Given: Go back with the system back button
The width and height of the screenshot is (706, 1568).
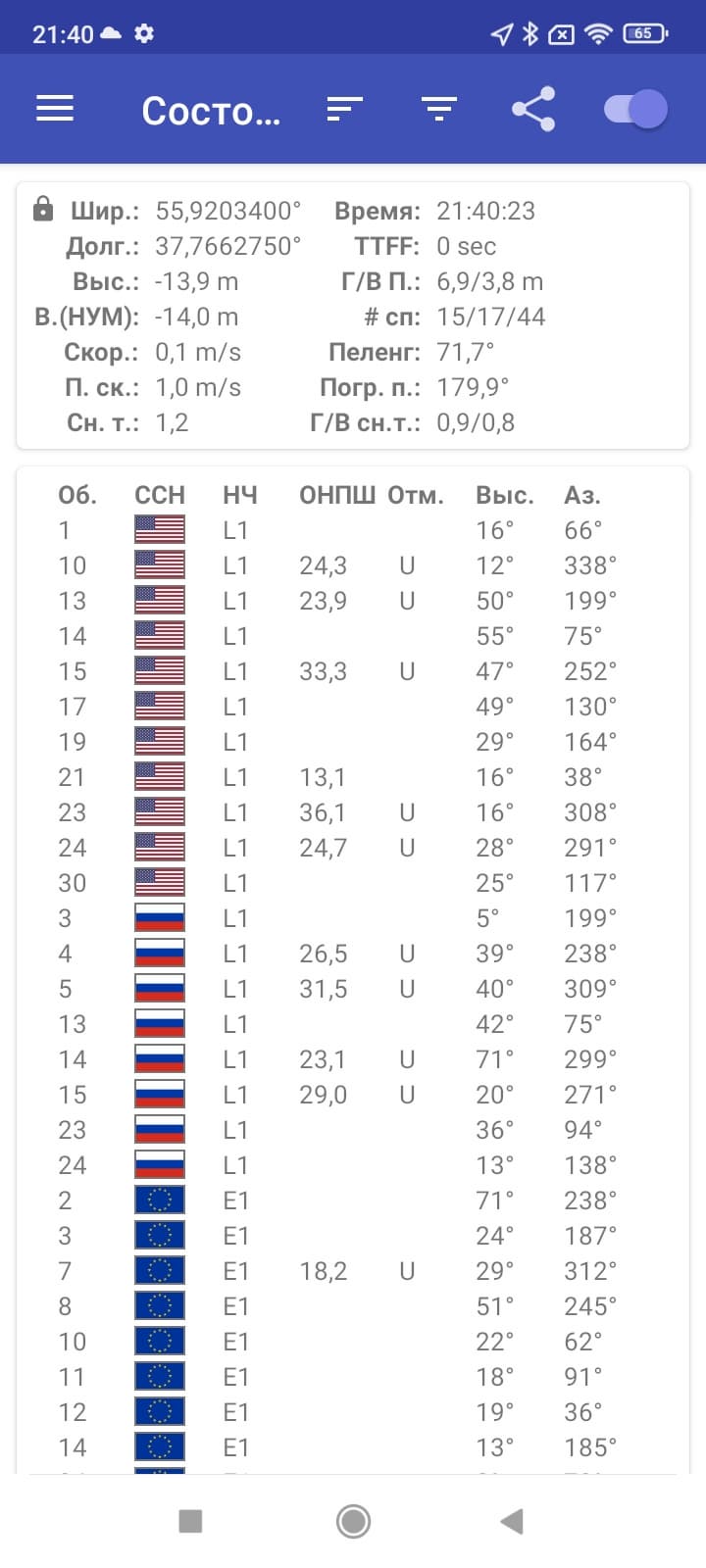Looking at the screenshot, I should click(512, 1521).
